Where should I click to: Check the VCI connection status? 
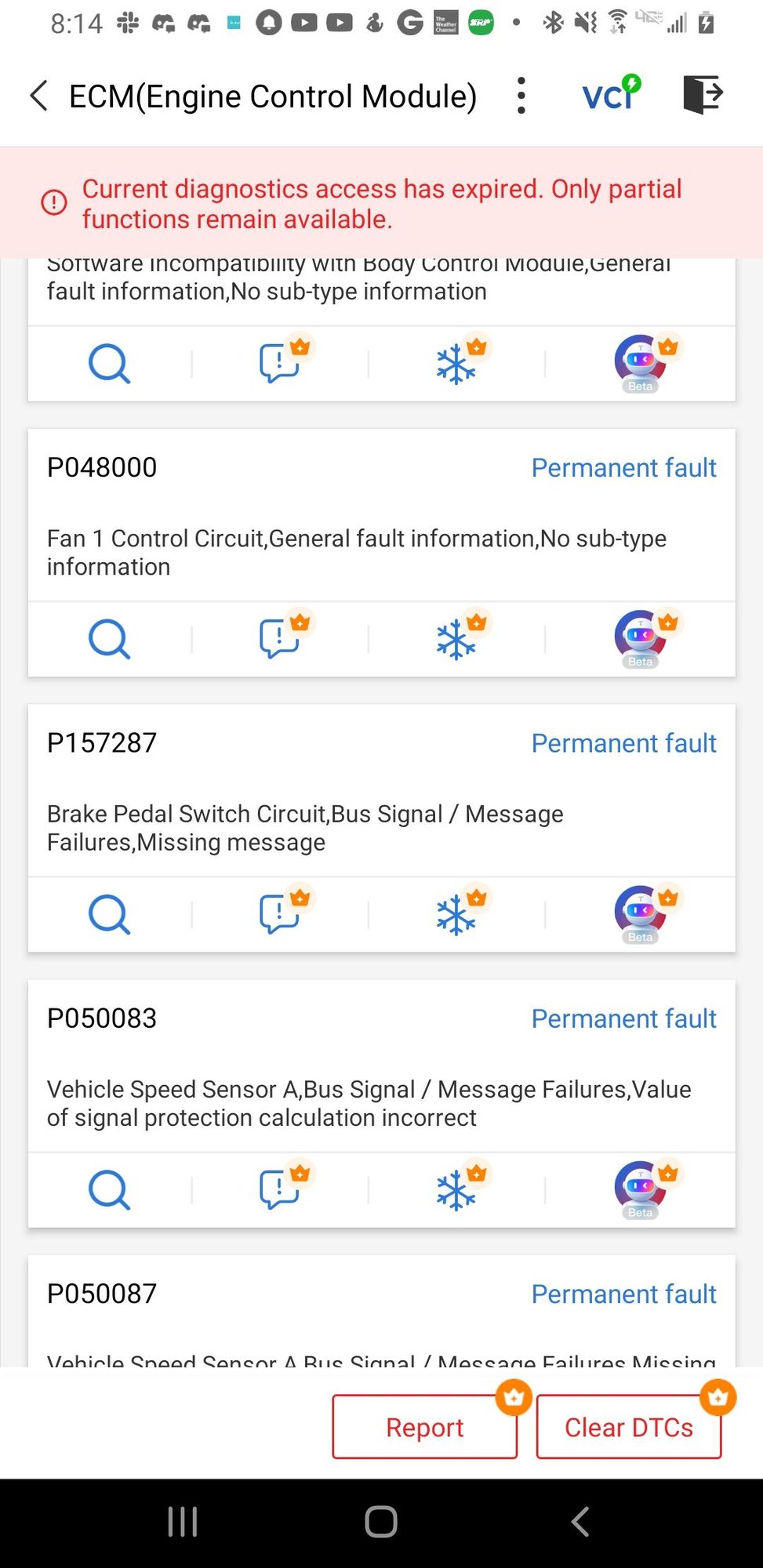[610, 96]
